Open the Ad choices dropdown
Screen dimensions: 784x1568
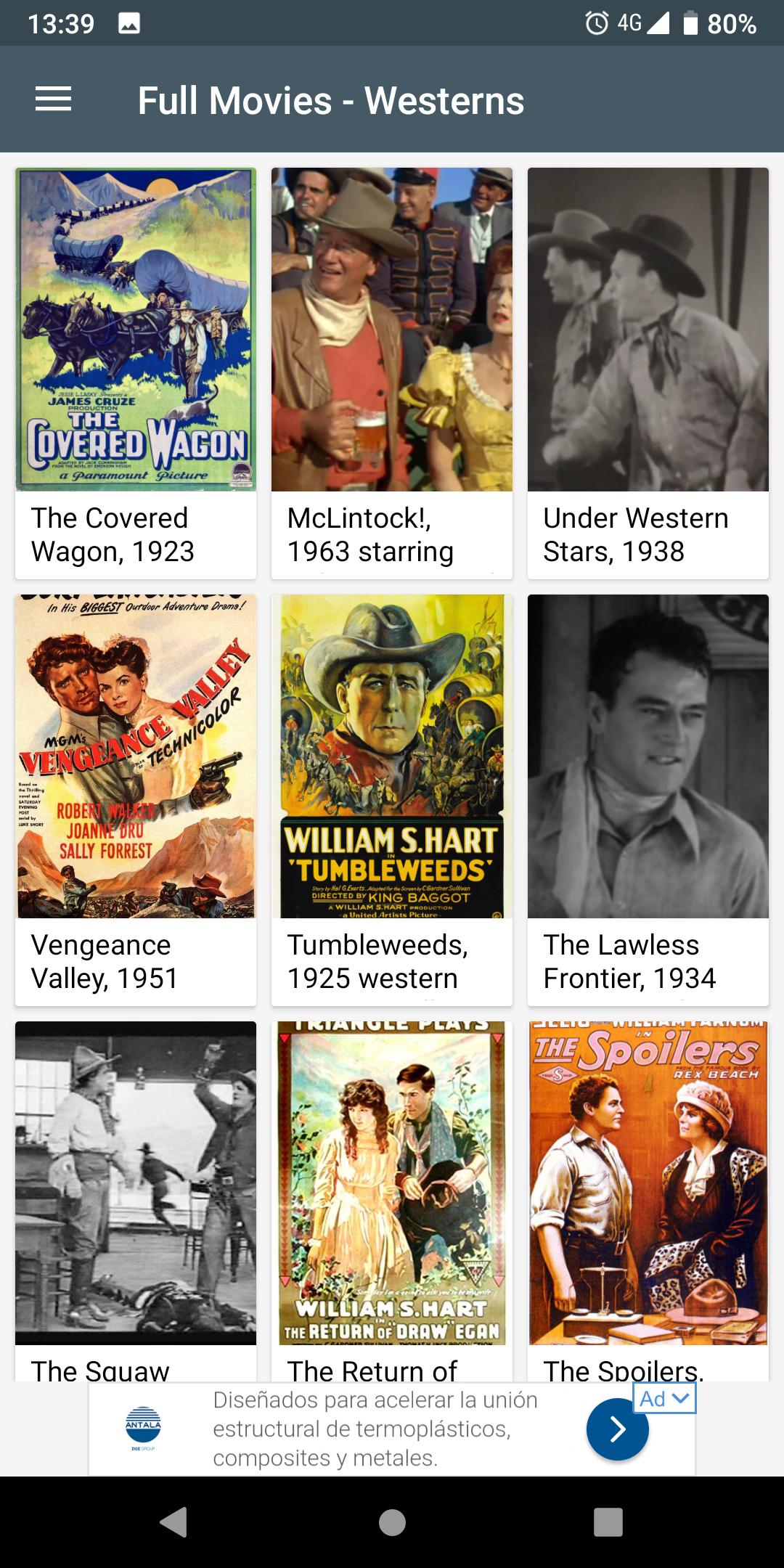click(x=664, y=1398)
